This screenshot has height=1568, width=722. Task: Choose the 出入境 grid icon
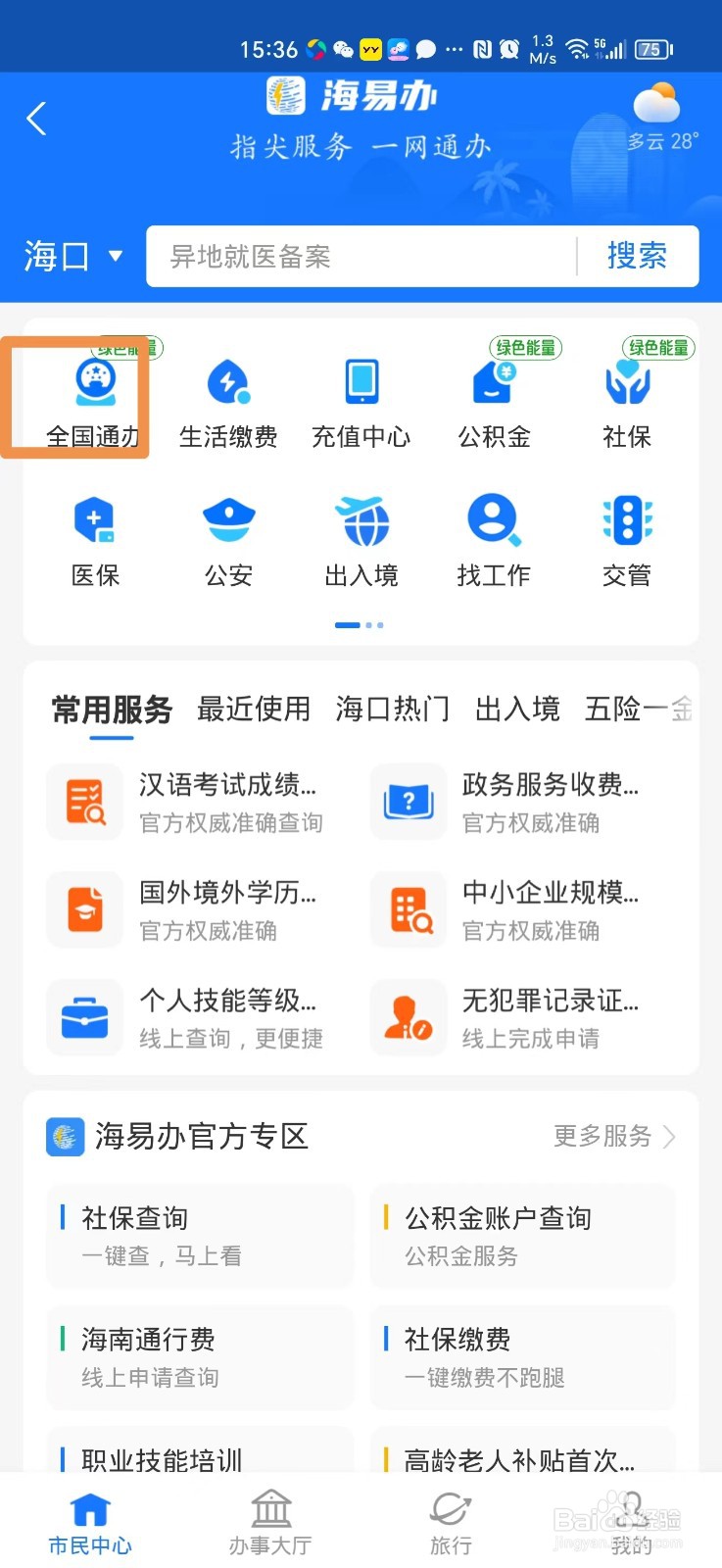click(361, 541)
